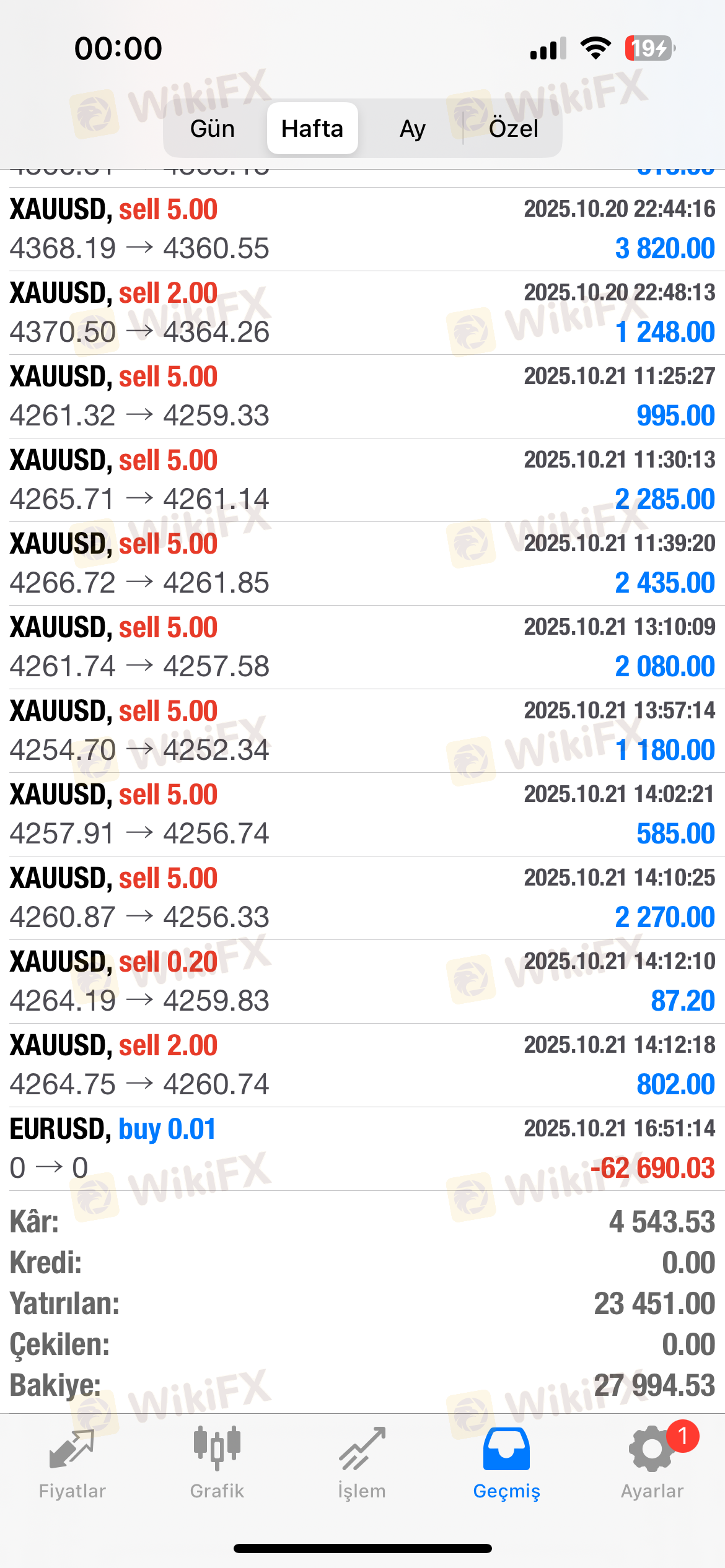Switch to the Gün period filter
Screen dimensions: 725x1568
(x=213, y=129)
